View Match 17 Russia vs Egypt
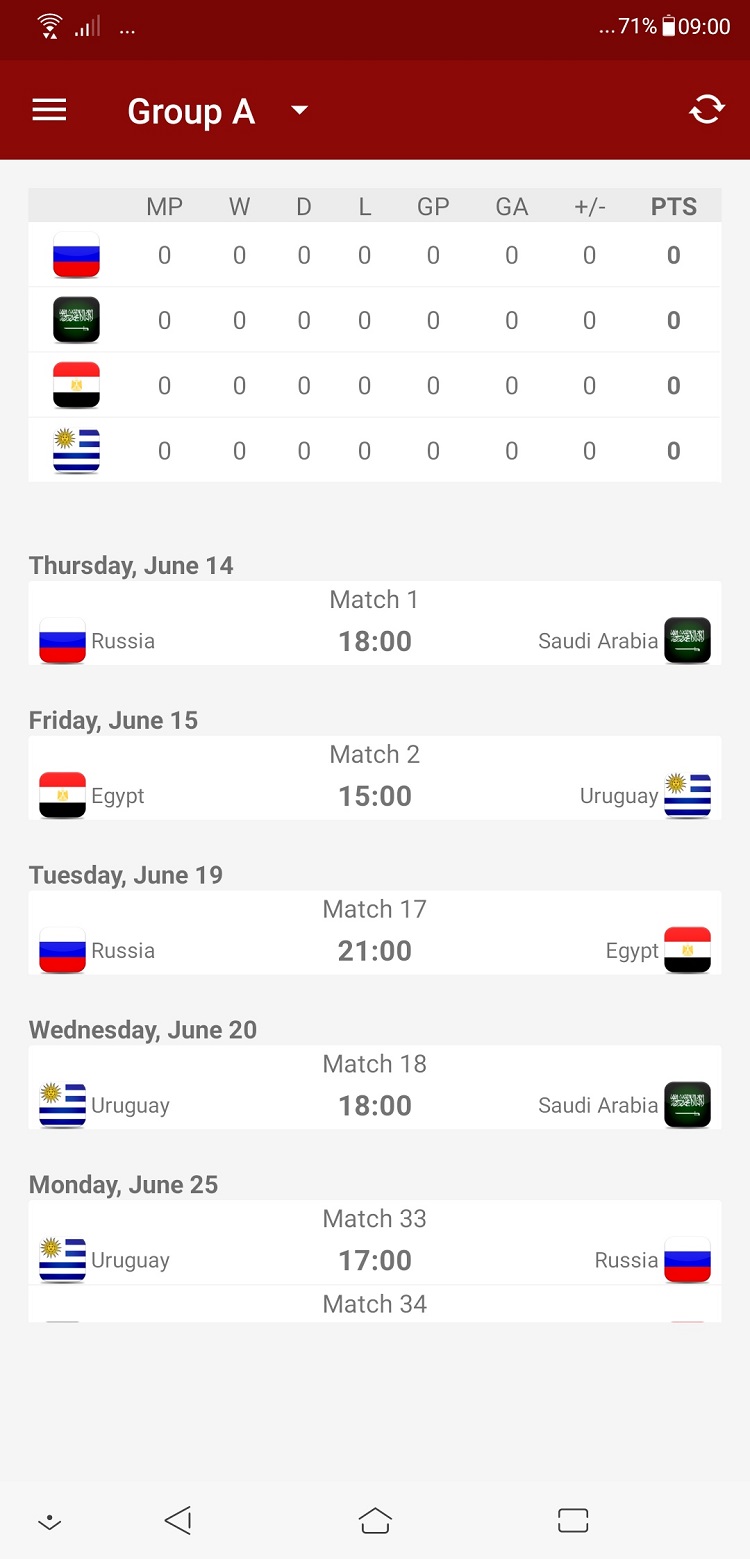This screenshot has height=1559, width=750. [375, 934]
